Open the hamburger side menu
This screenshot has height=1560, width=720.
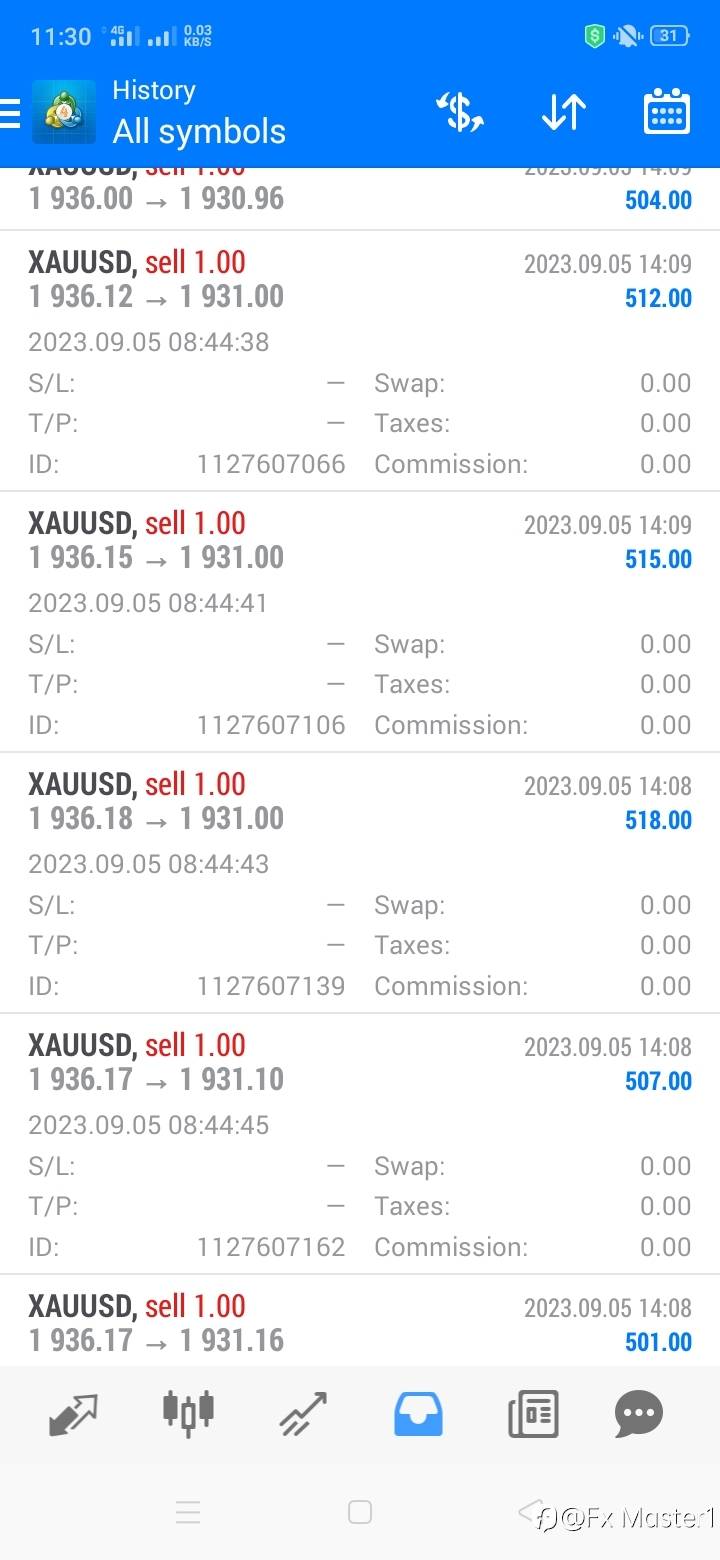[x=12, y=113]
